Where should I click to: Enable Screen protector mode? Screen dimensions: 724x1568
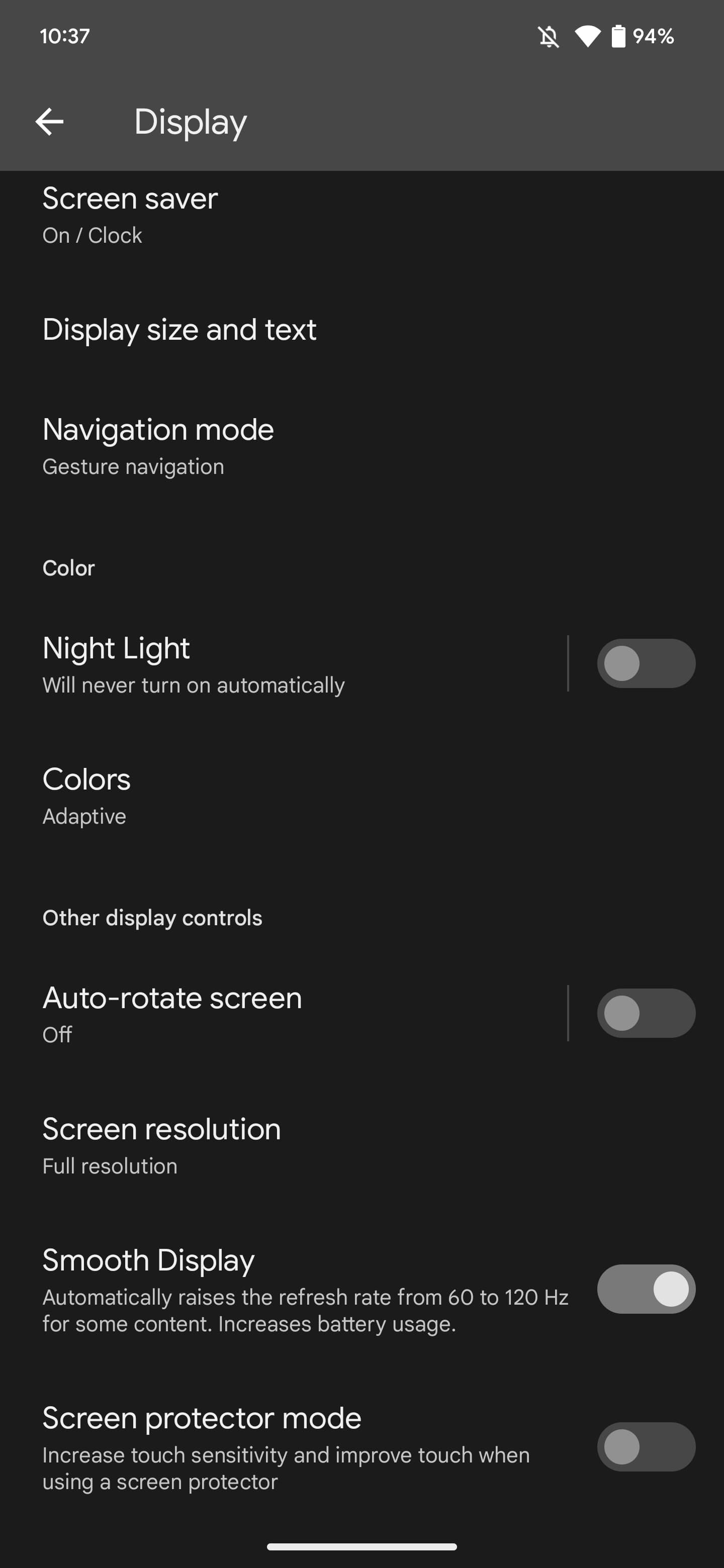646,1447
